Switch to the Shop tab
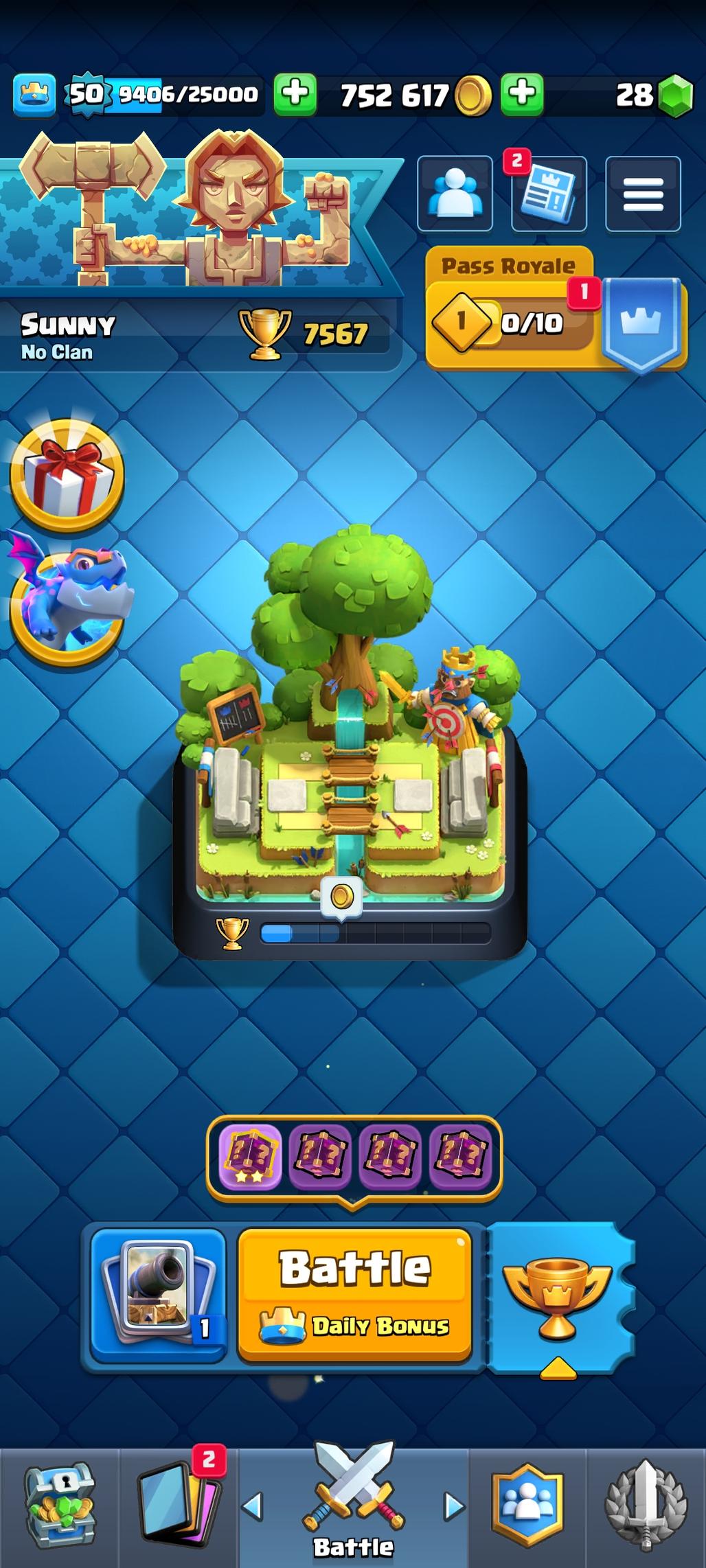 pyautogui.click(x=60, y=1508)
